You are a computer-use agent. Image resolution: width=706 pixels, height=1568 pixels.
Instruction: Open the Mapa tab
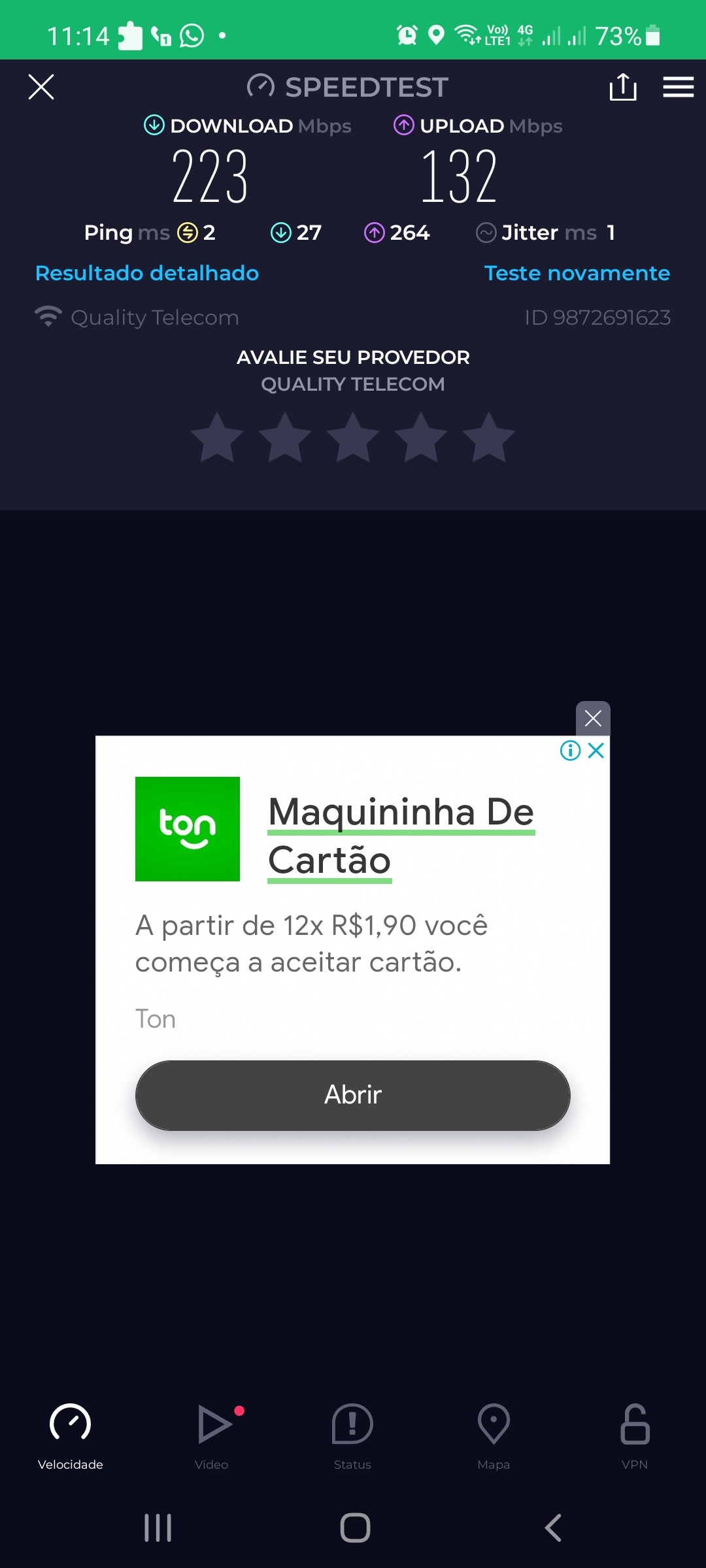tap(494, 1435)
